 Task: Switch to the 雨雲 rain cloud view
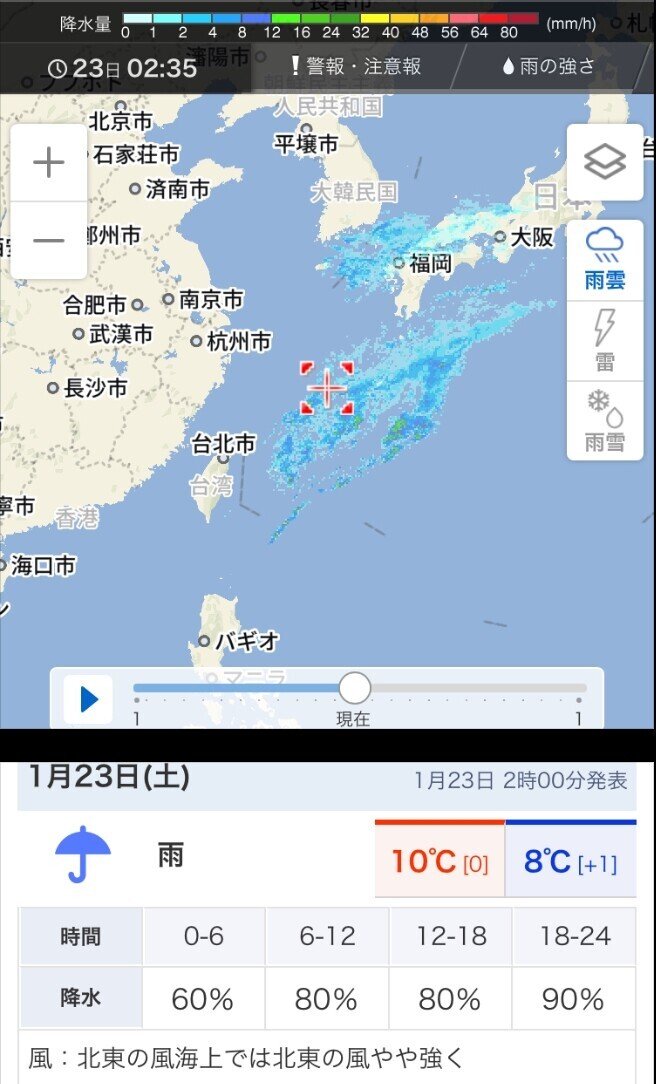click(605, 261)
